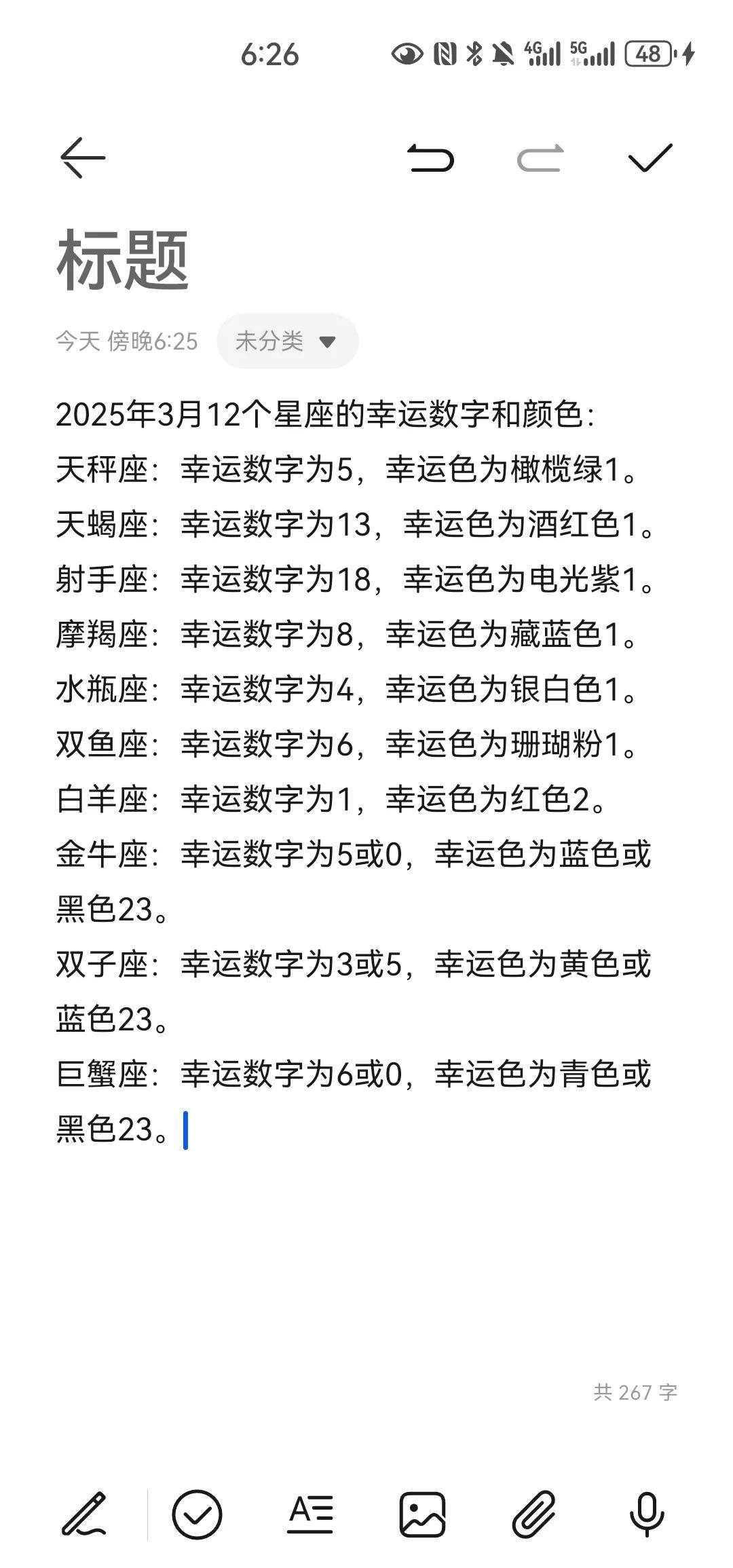Image resolution: width=733 pixels, height=1568 pixels.
Task: Start voice input with the microphone
Action: (x=647, y=1514)
